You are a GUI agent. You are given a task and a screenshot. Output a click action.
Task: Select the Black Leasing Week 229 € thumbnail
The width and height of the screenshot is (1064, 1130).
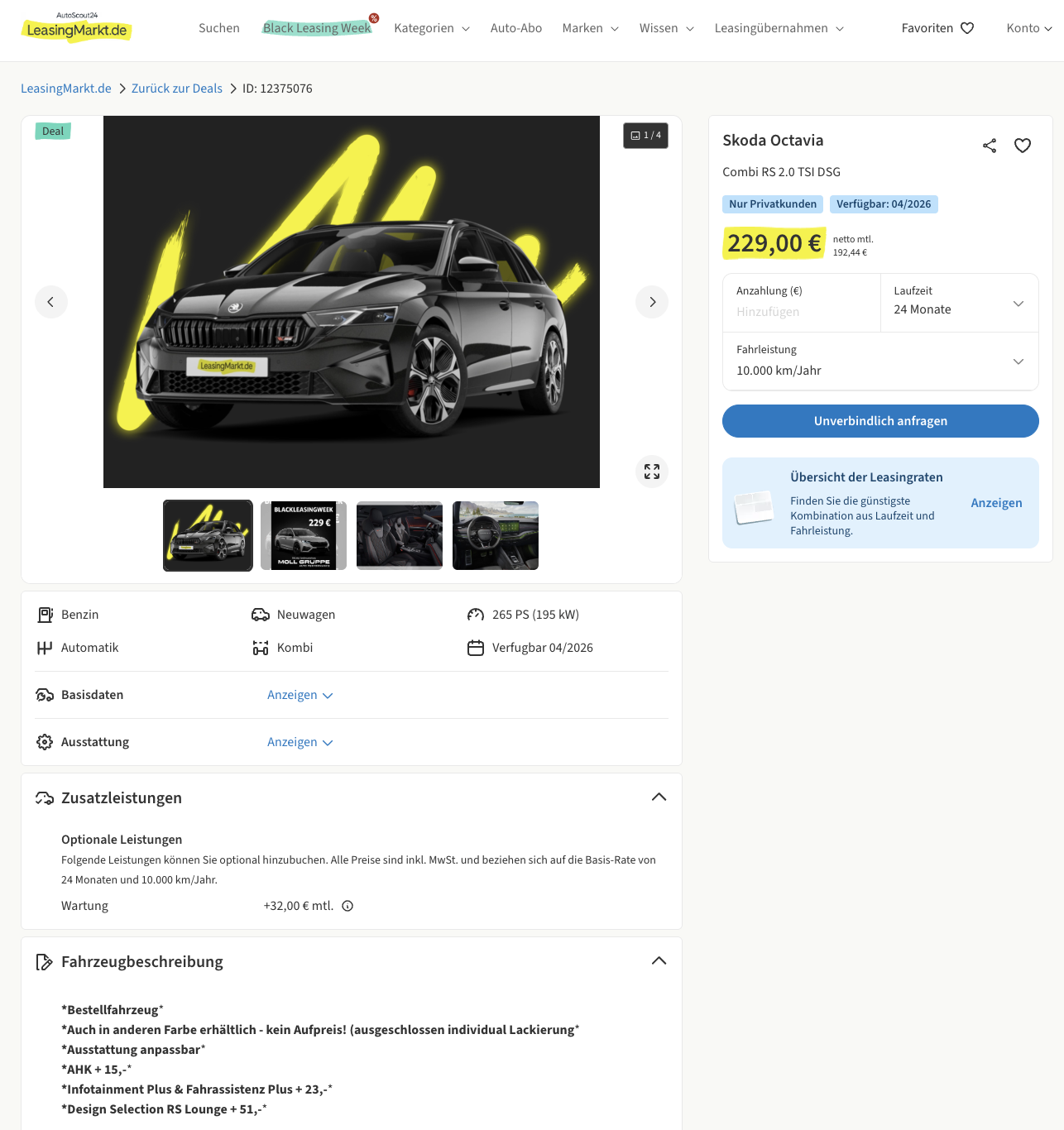(304, 535)
